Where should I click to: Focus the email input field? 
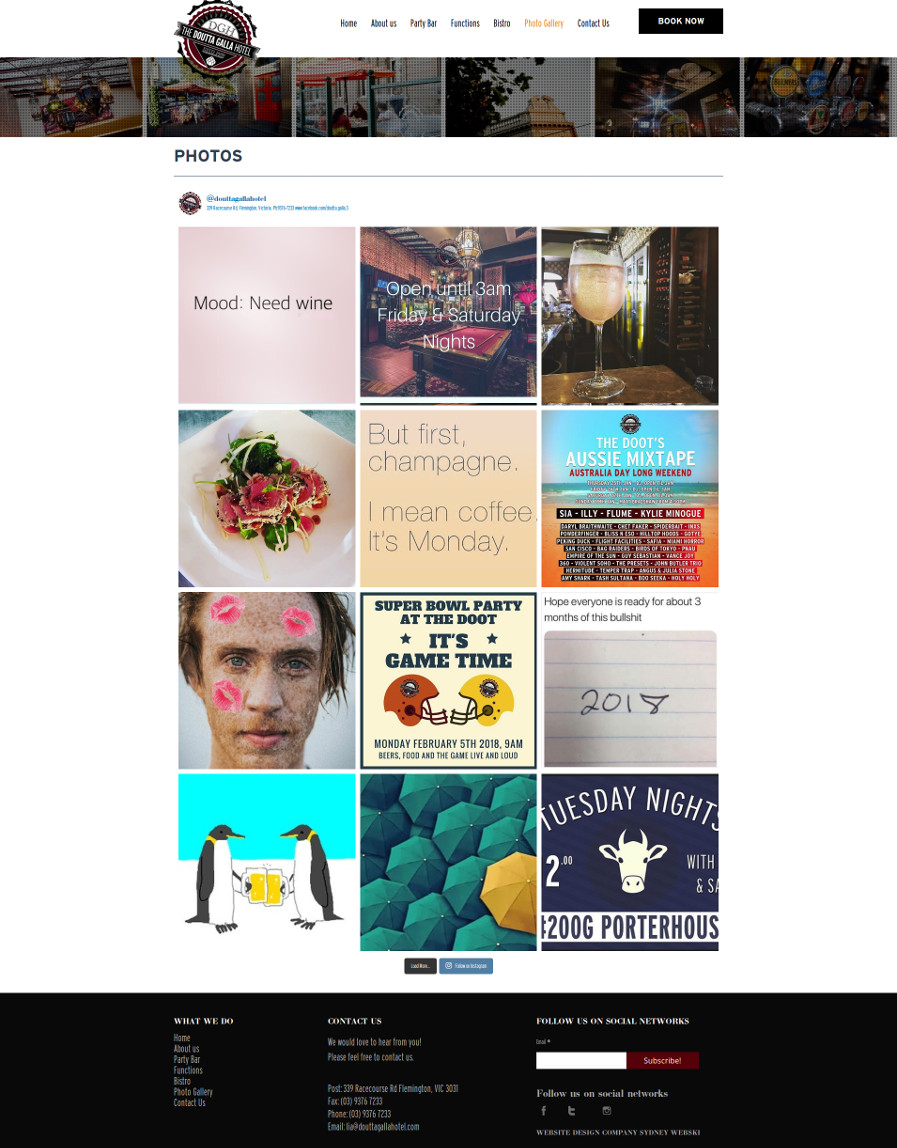(x=581, y=1060)
